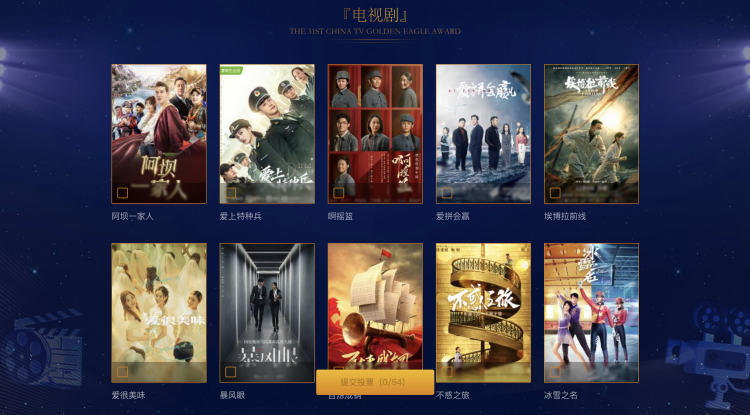Select the 啊摇篮 checkbox
The height and width of the screenshot is (415, 750).
pos(338,193)
